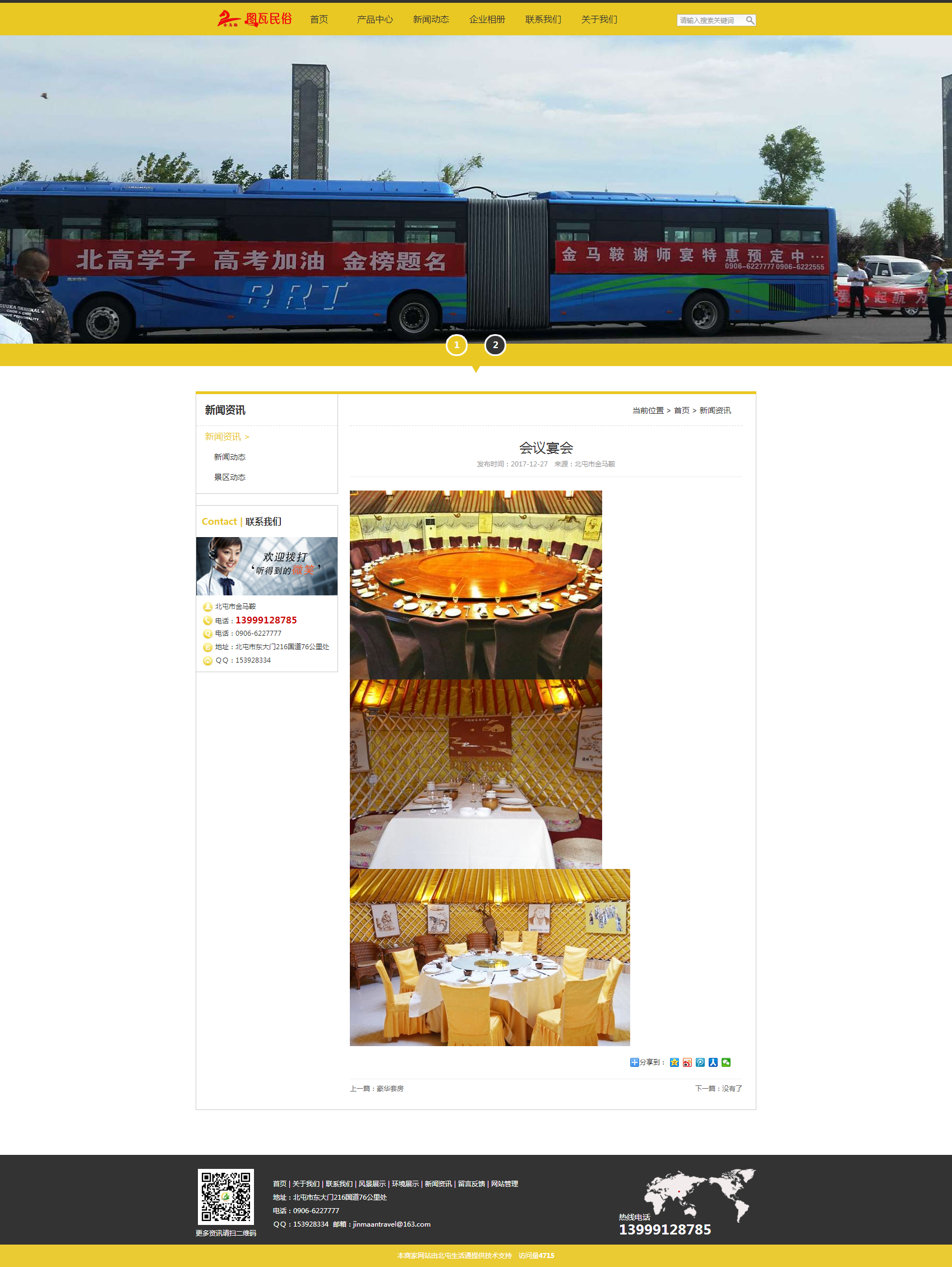The image size is (952, 1267).
Task: Go to 产品中心 in top navigation
Action: click(375, 20)
